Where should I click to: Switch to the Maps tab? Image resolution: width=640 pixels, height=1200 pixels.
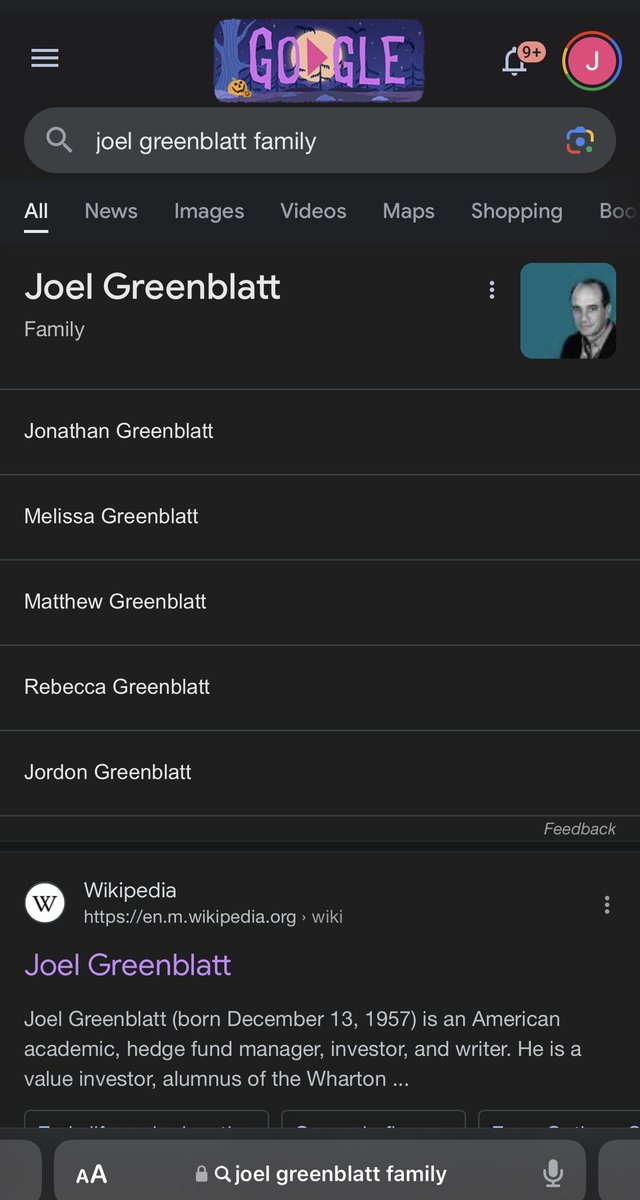pyautogui.click(x=409, y=211)
